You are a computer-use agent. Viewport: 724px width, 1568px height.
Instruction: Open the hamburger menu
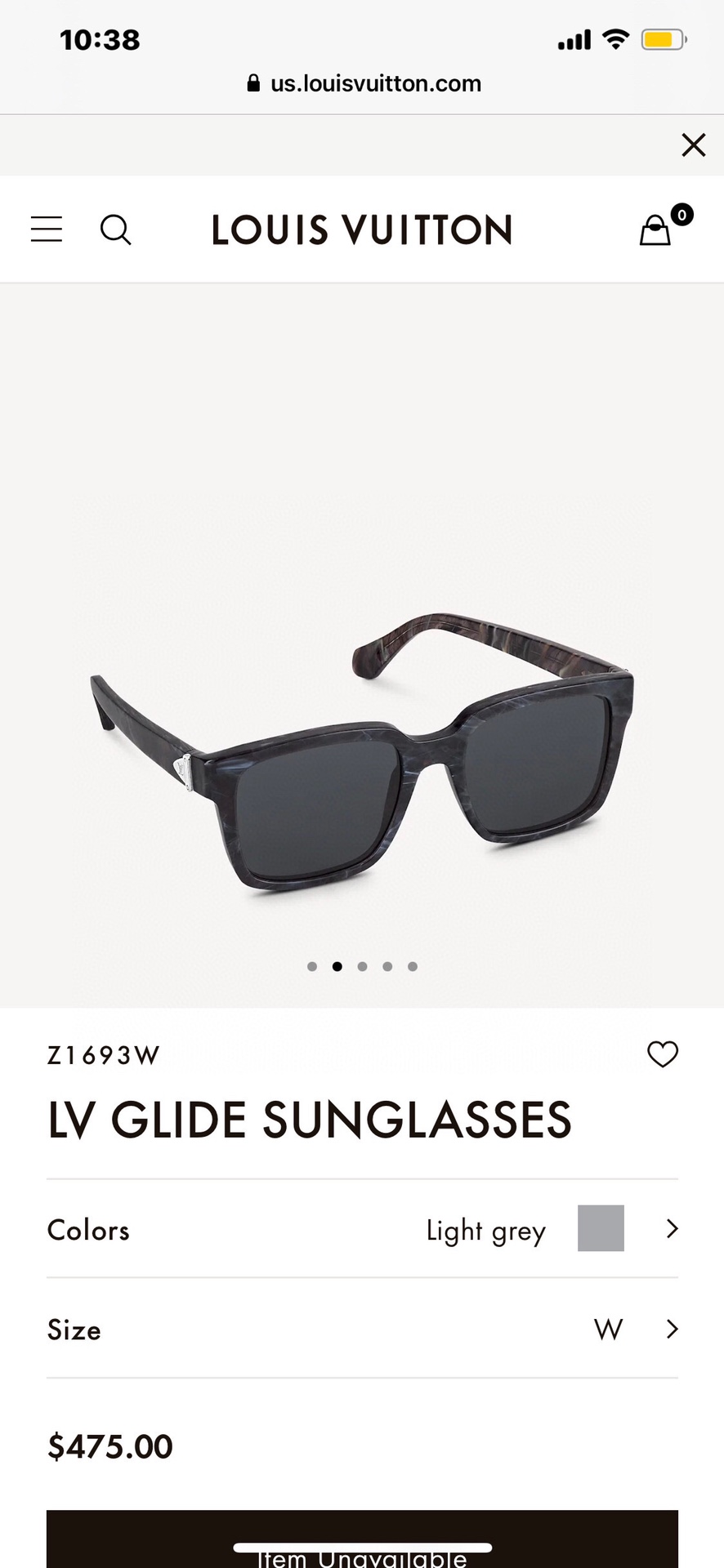pos(47,229)
